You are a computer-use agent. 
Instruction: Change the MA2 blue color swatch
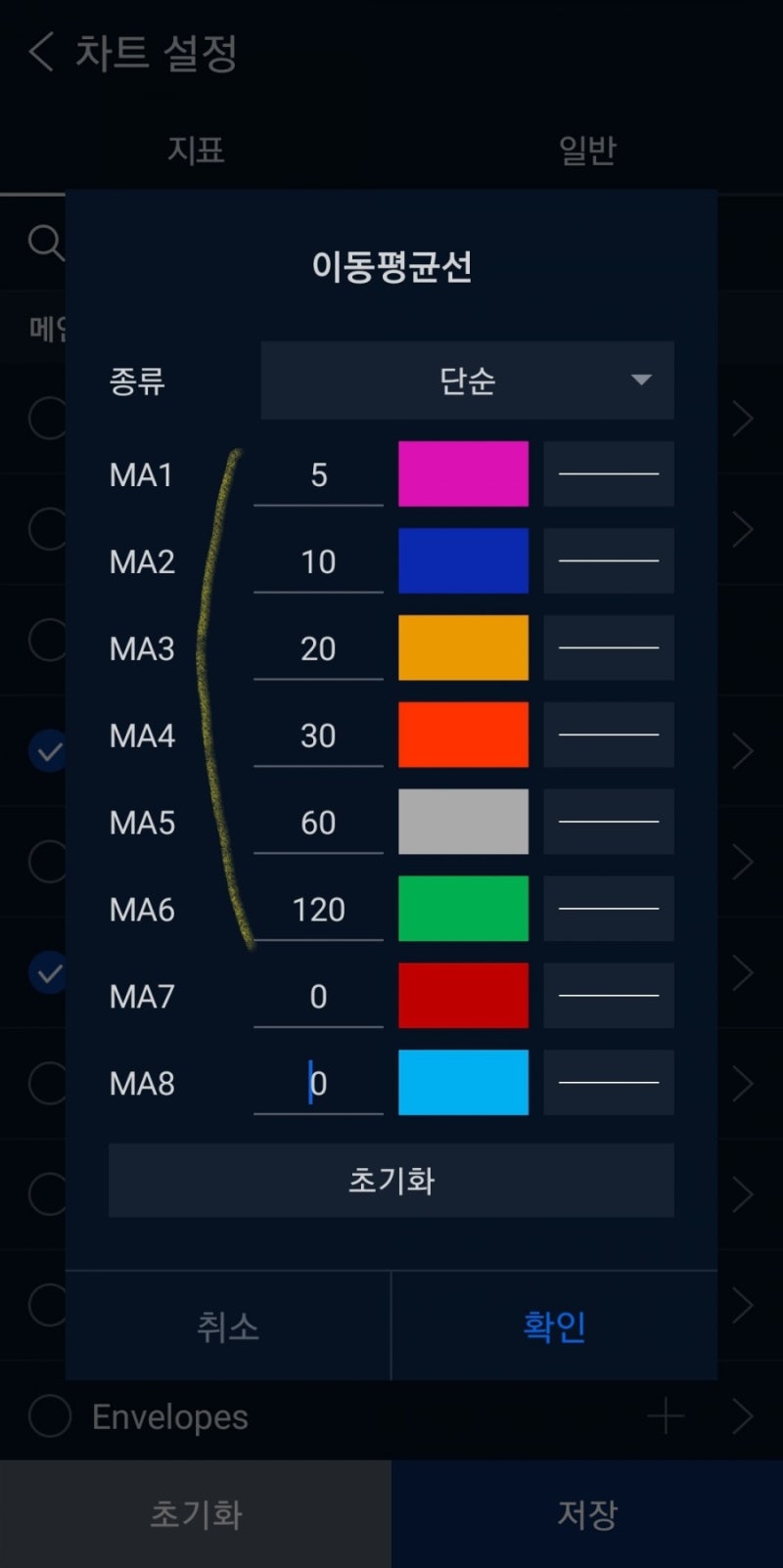coord(463,560)
